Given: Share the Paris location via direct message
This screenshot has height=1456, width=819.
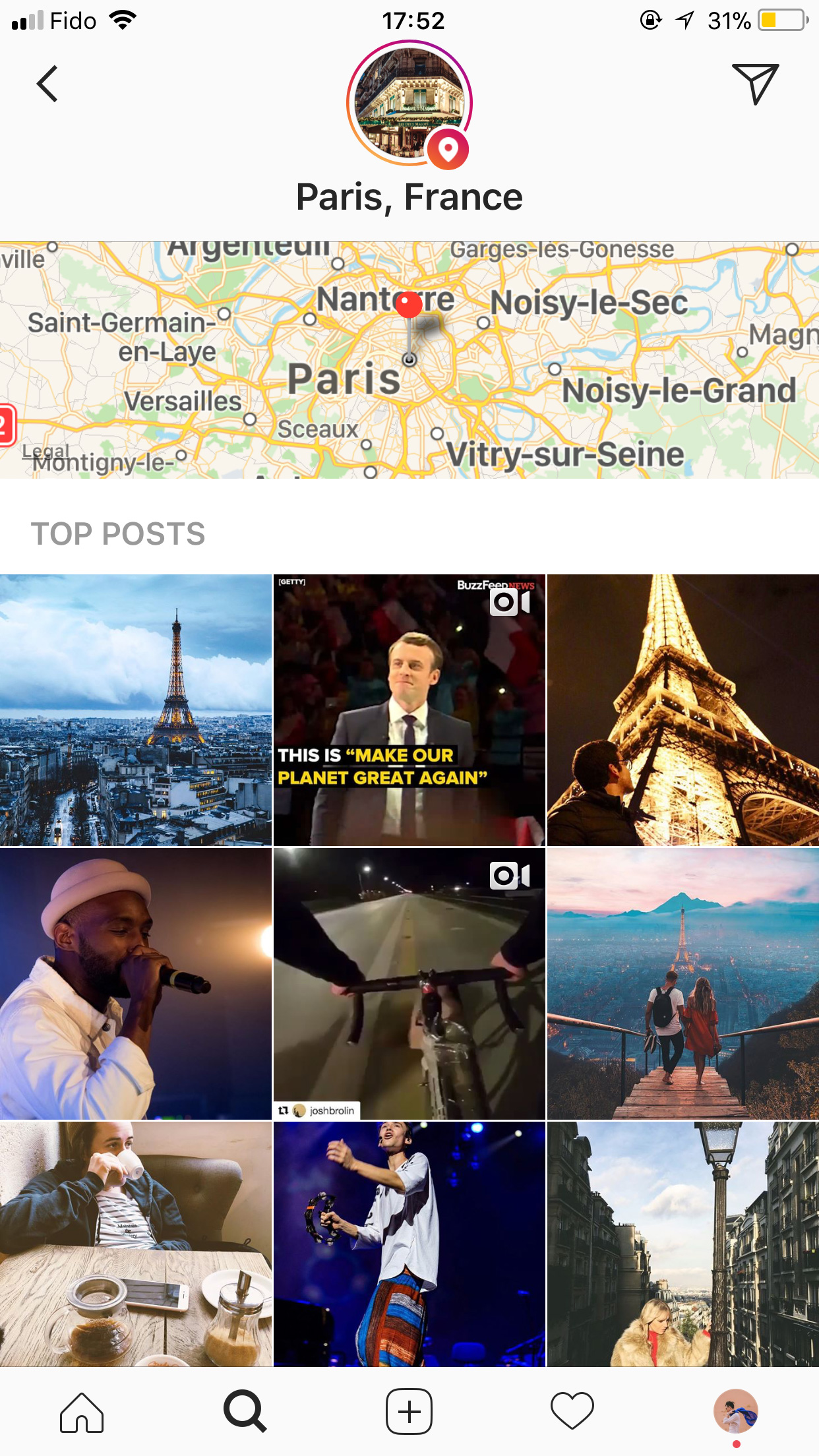Looking at the screenshot, I should click(755, 84).
